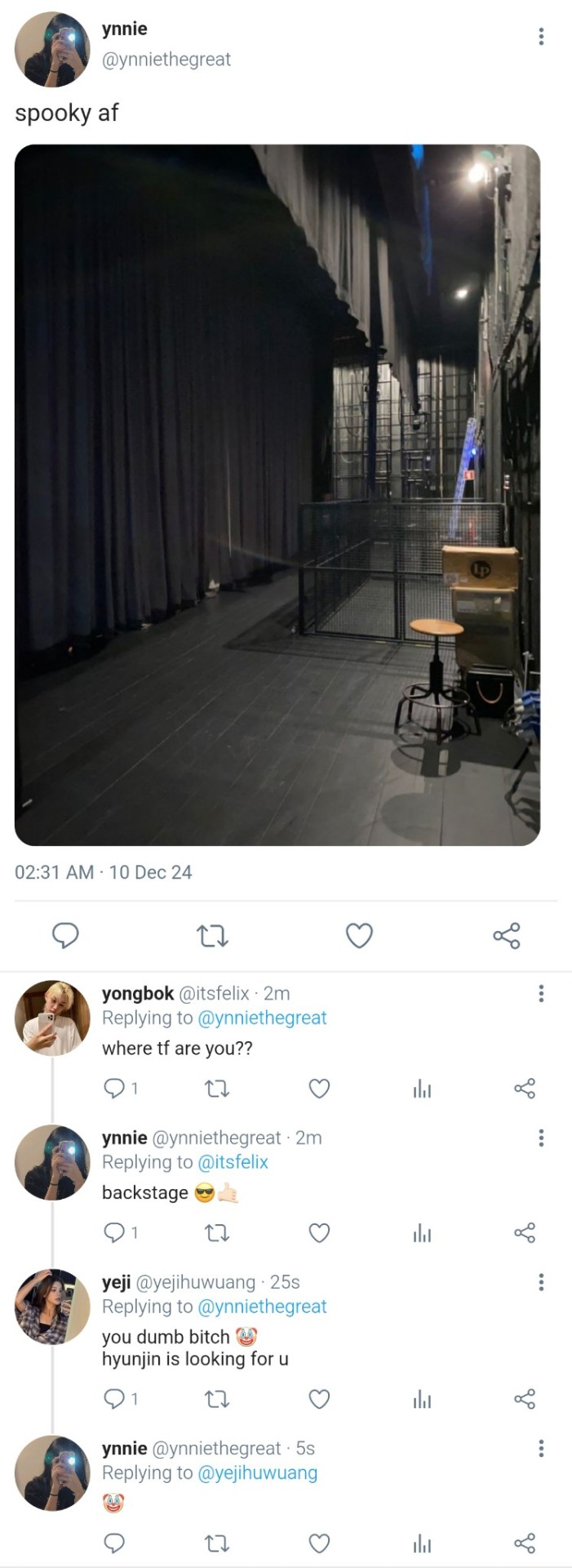Share ynnie's clown emoji reply
The image size is (572, 1568).
pos(525,1543)
